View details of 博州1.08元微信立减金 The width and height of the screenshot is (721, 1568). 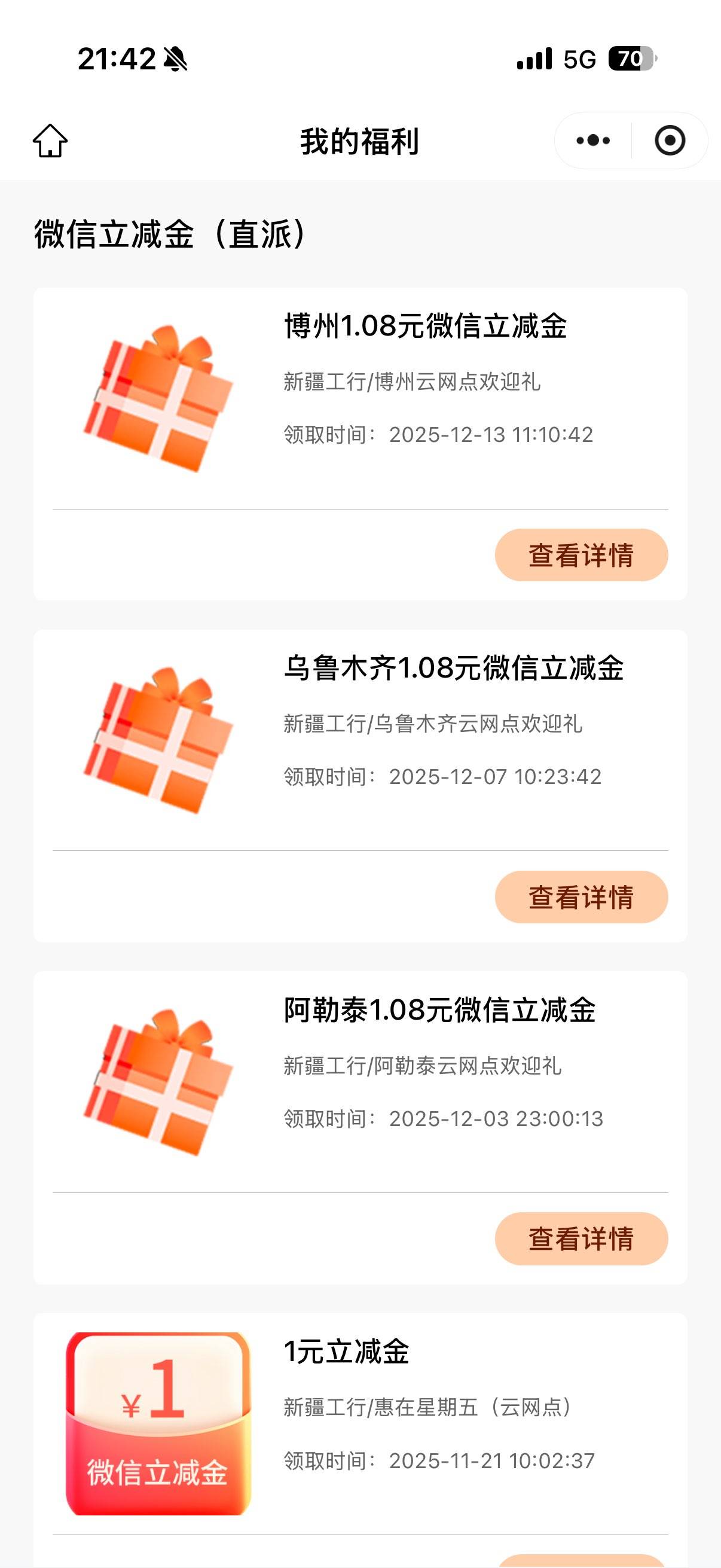point(581,555)
